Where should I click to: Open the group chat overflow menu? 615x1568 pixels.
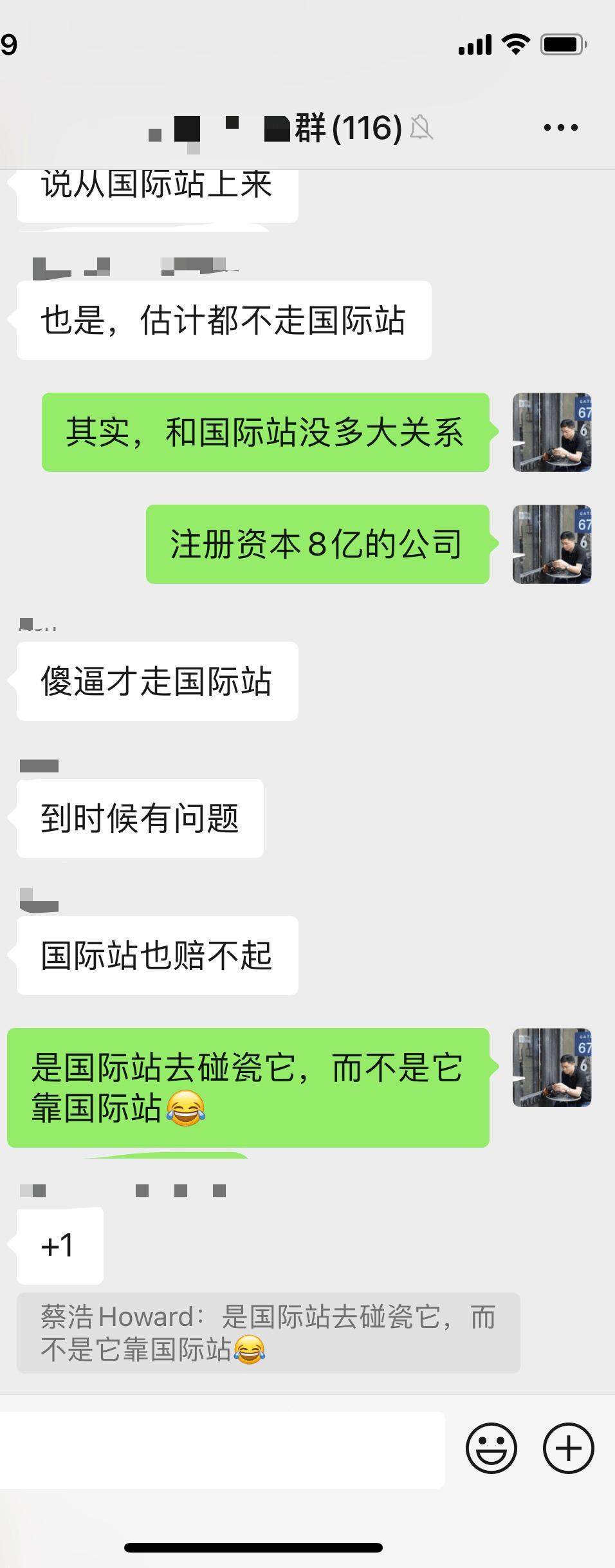click(560, 127)
